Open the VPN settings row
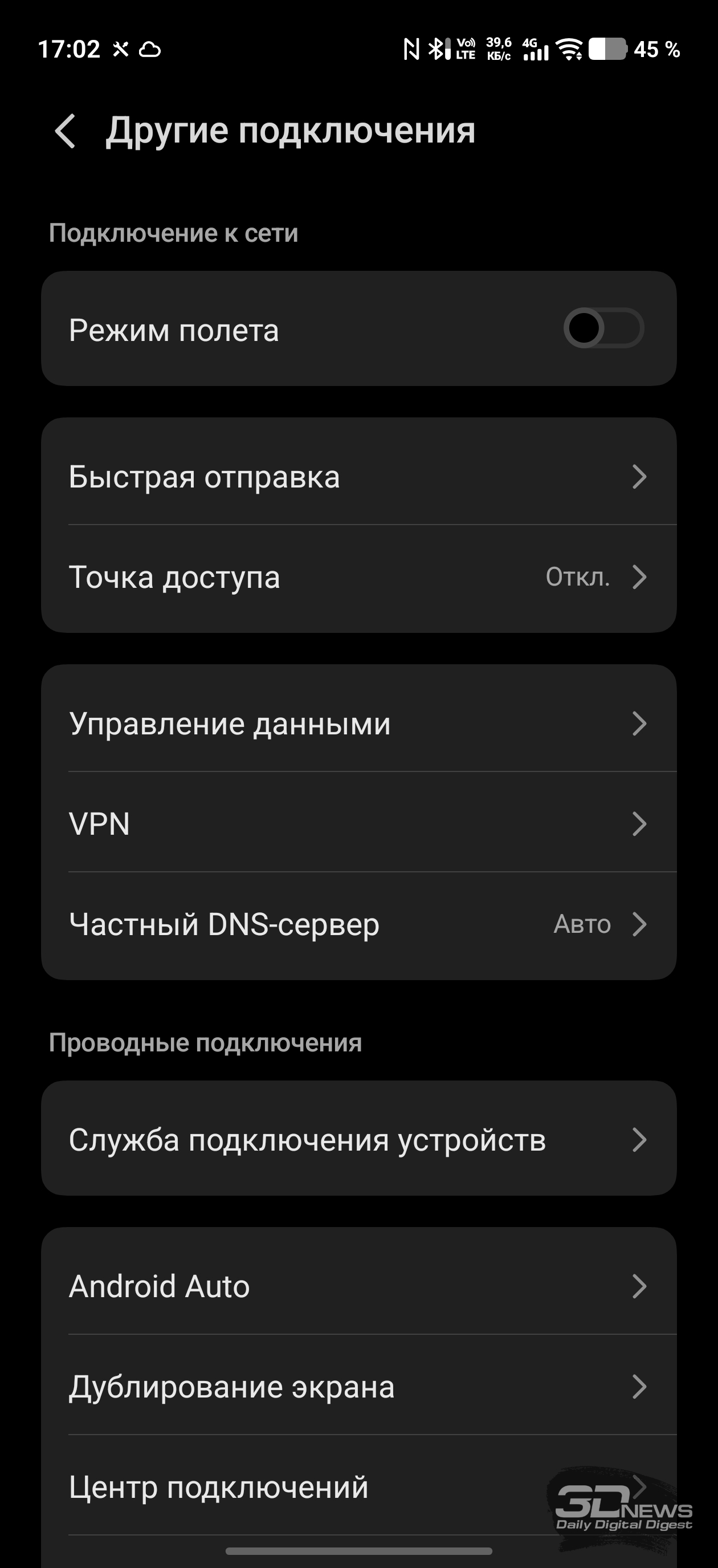The width and height of the screenshot is (718, 1568). [358, 823]
